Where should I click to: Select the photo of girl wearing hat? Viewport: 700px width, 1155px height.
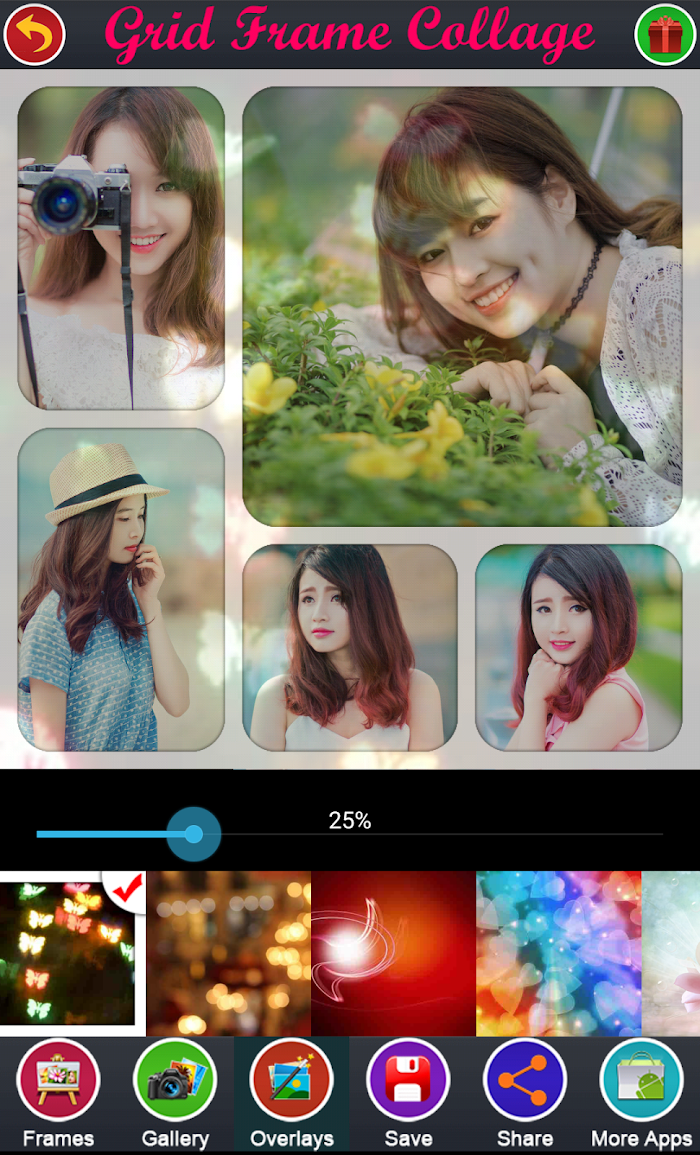pyautogui.click(x=121, y=589)
